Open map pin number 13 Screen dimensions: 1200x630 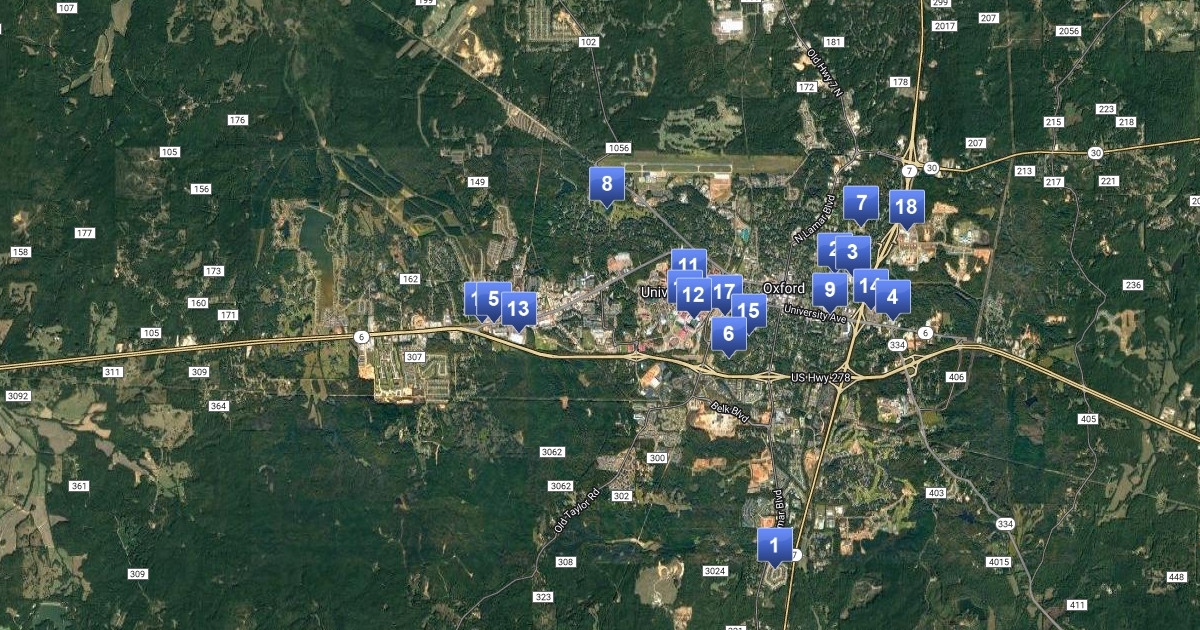518,309
